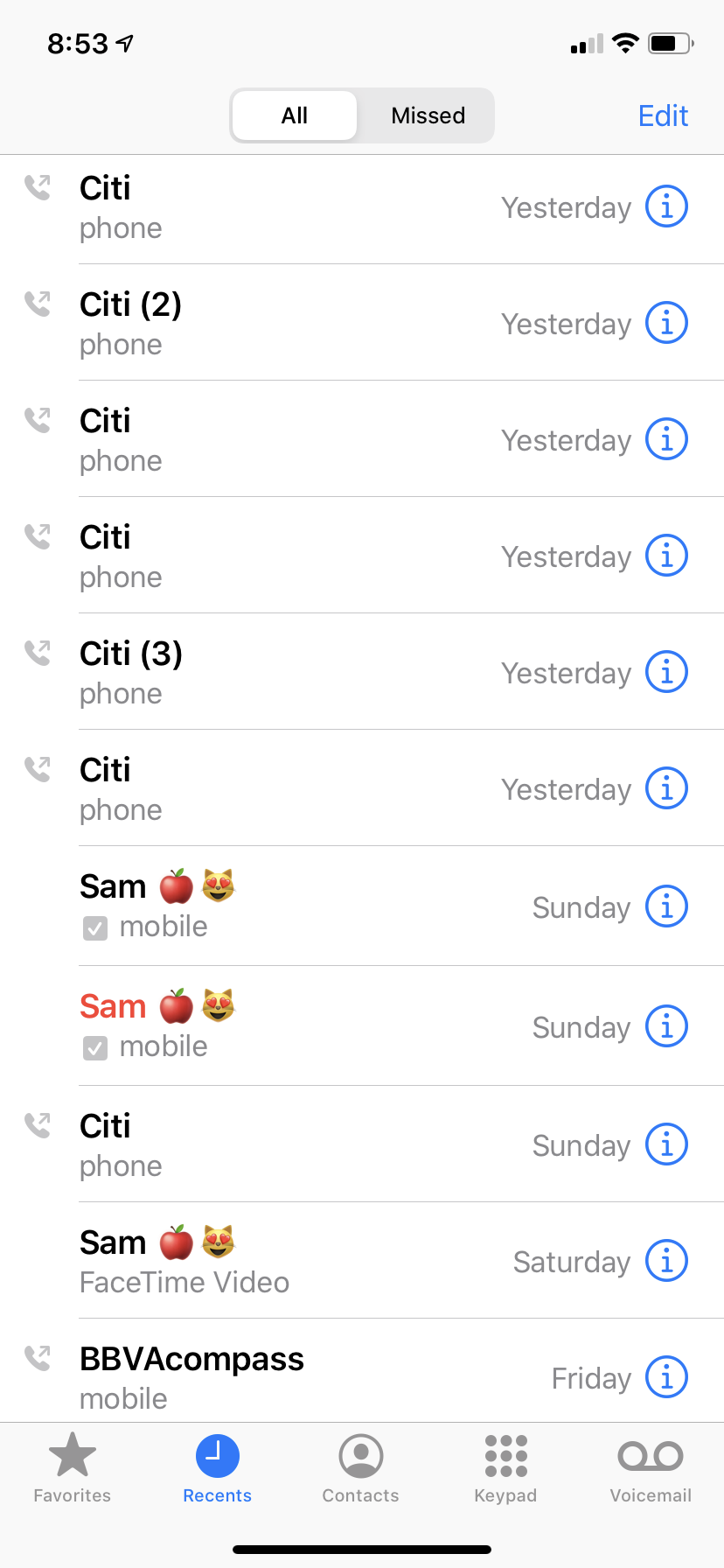
Task: Show info for the BBVAcompass call
Action: click(x=666, y=1377)
